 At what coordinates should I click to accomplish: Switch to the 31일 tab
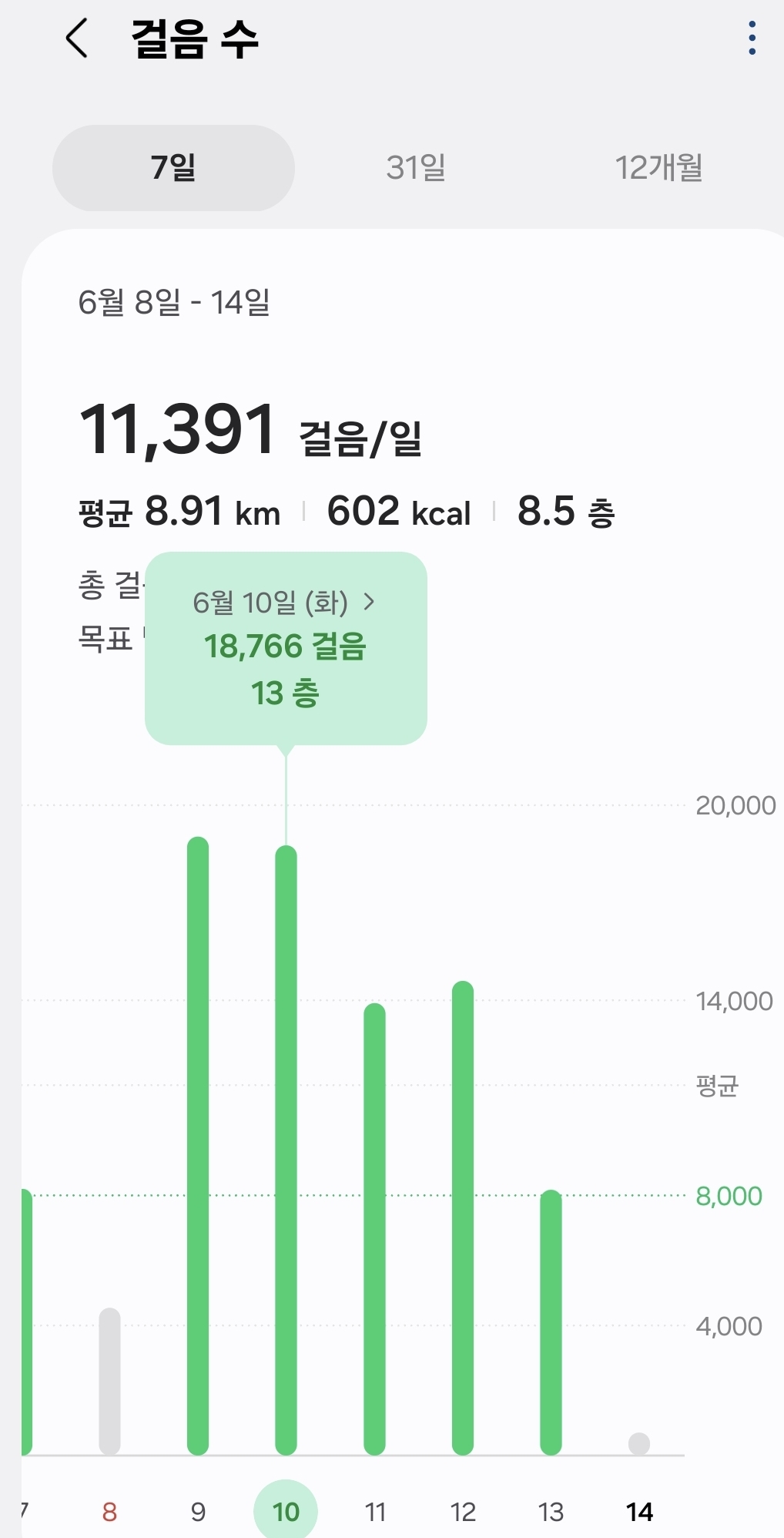(x=416, y=168)
